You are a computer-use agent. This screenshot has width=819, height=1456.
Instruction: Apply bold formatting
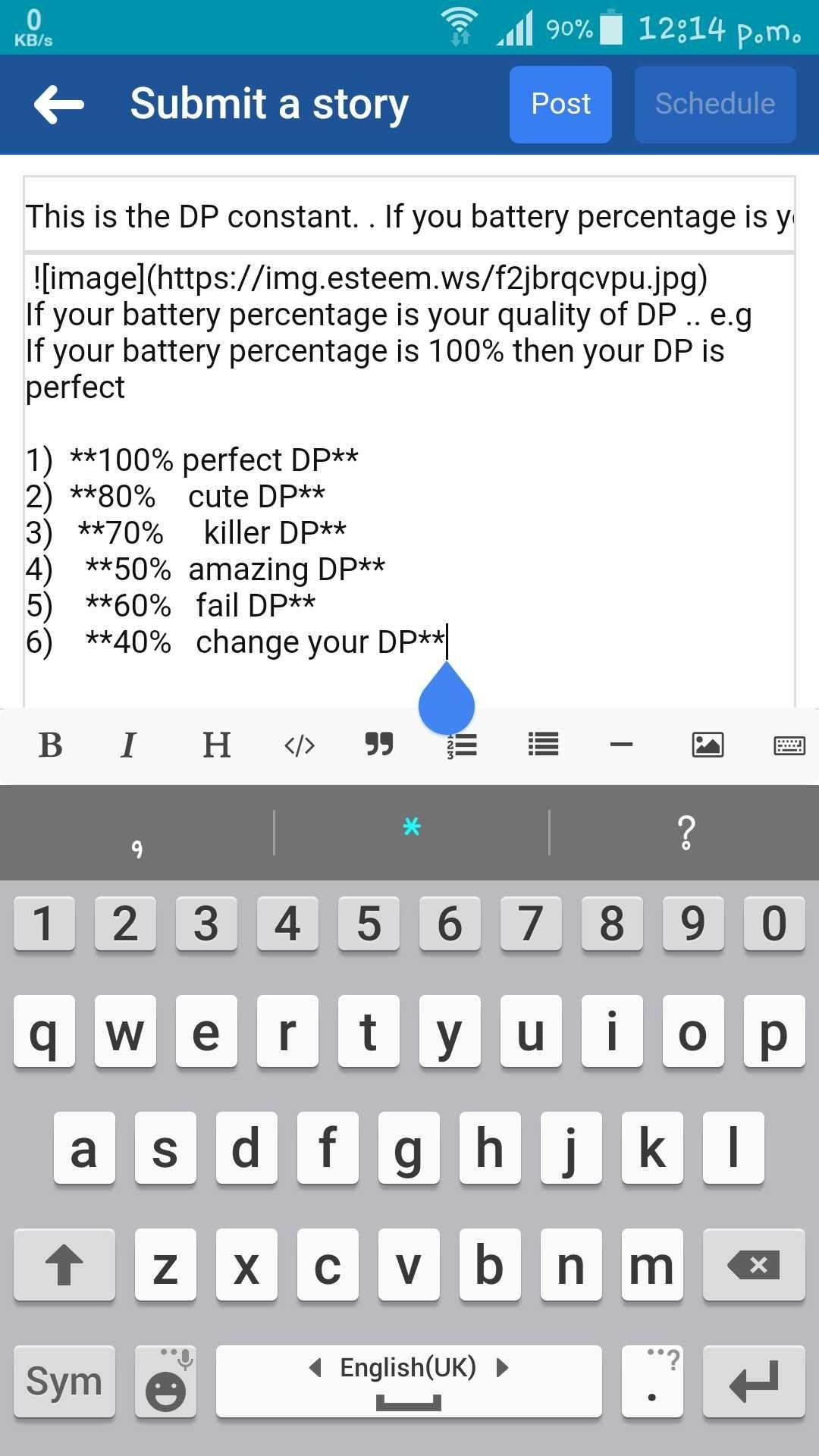coord(51,745)
